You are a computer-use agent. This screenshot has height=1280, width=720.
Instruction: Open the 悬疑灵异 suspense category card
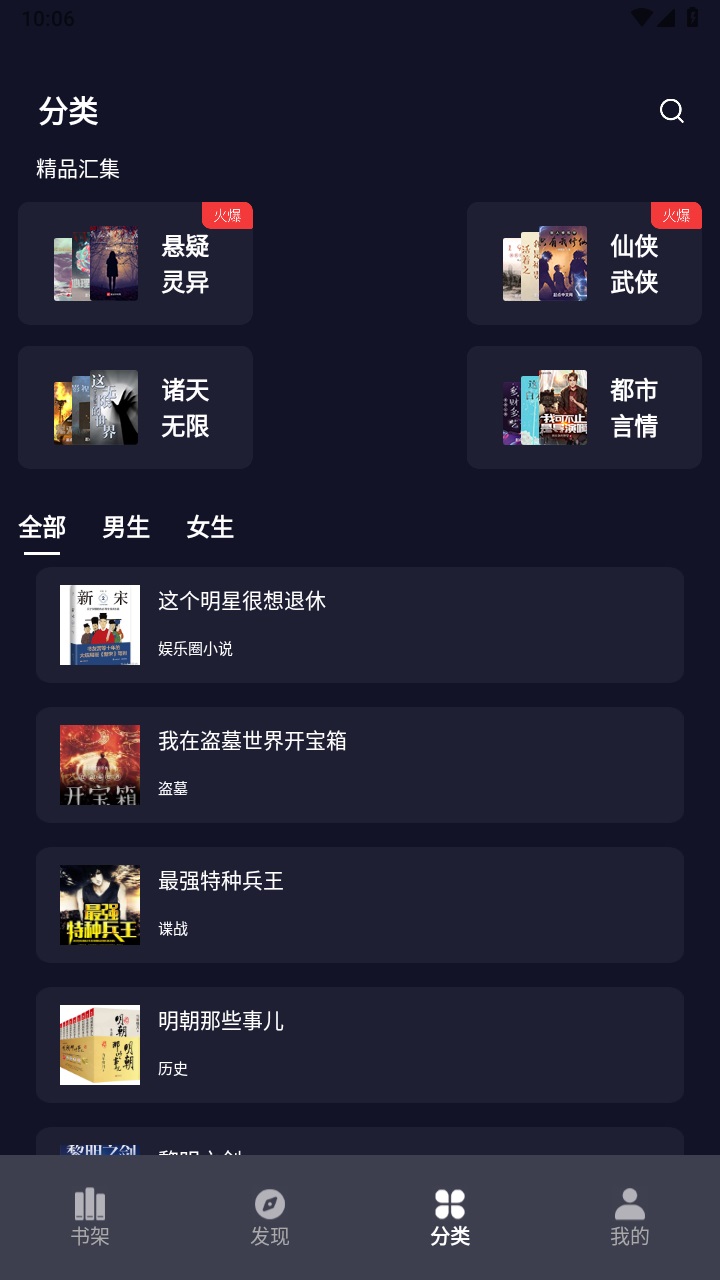135,263
